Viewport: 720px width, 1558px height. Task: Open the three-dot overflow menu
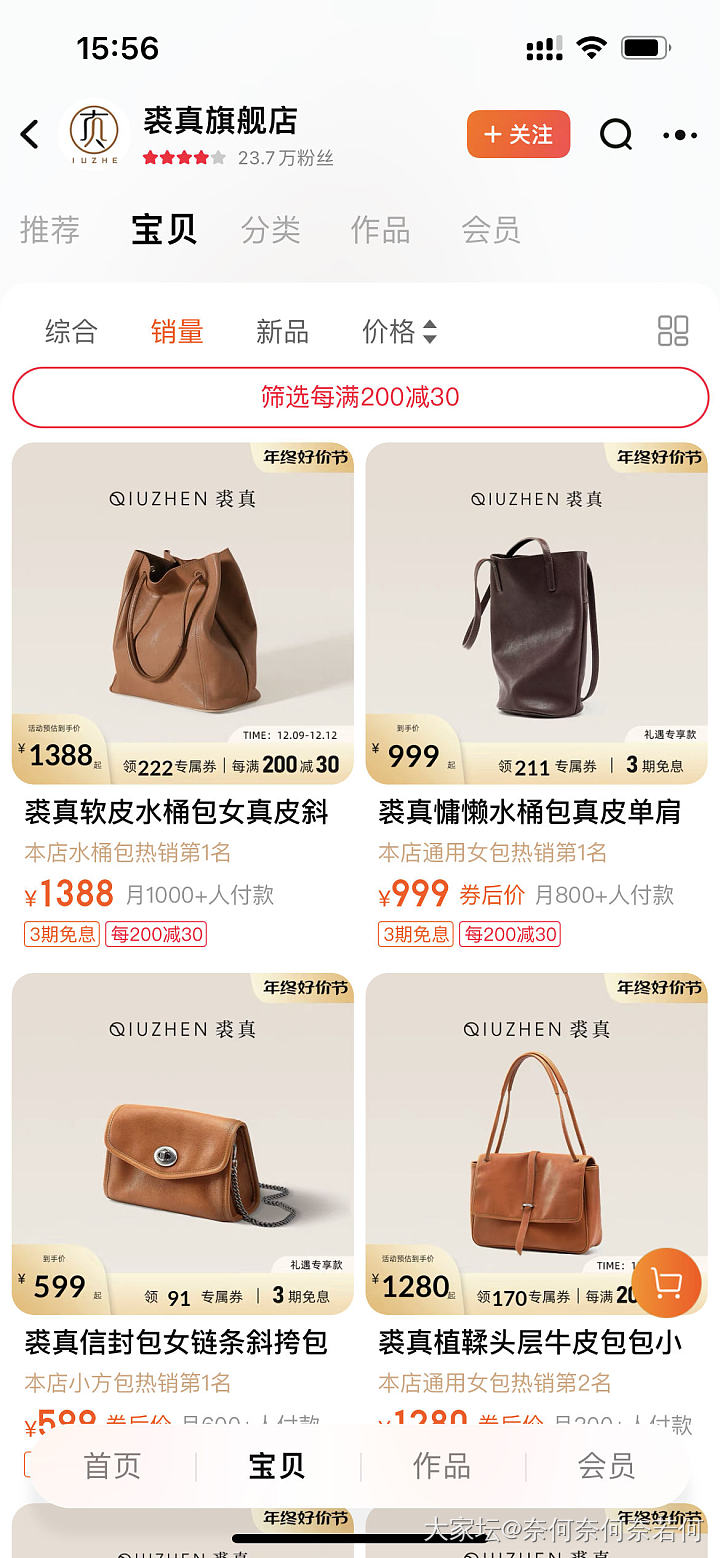coord(680,135)
